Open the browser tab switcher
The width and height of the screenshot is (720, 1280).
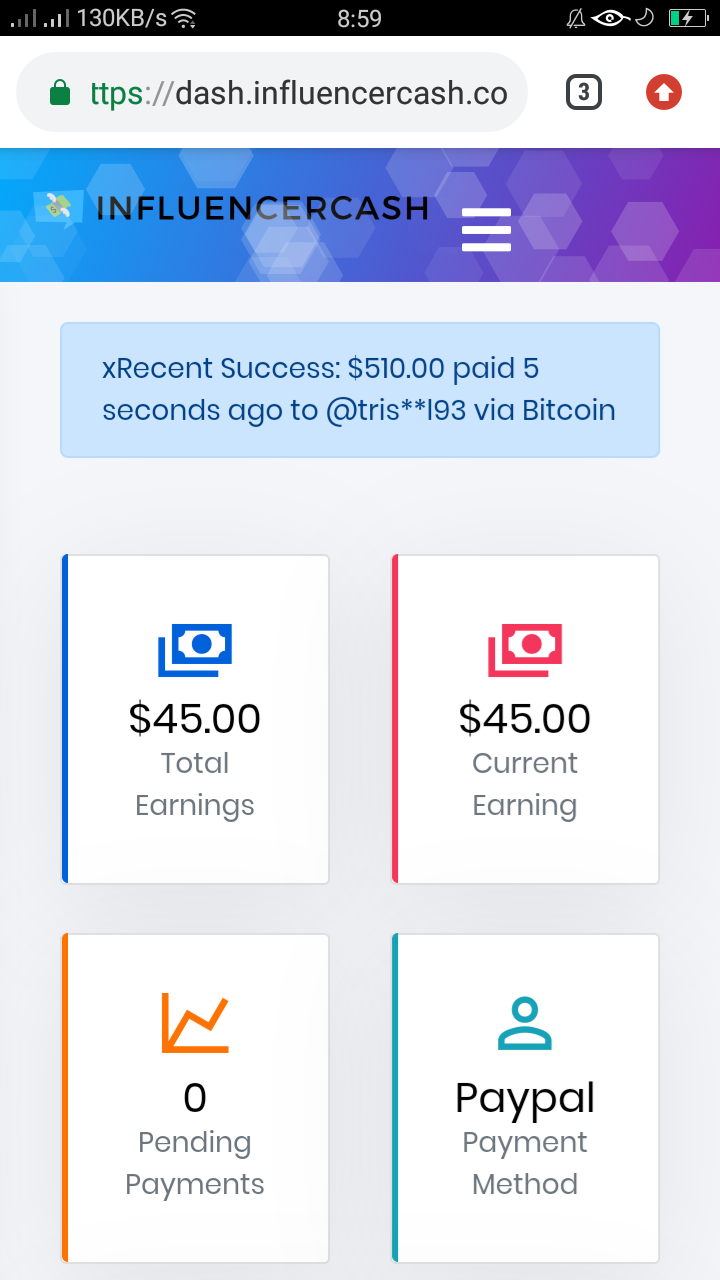584,93
